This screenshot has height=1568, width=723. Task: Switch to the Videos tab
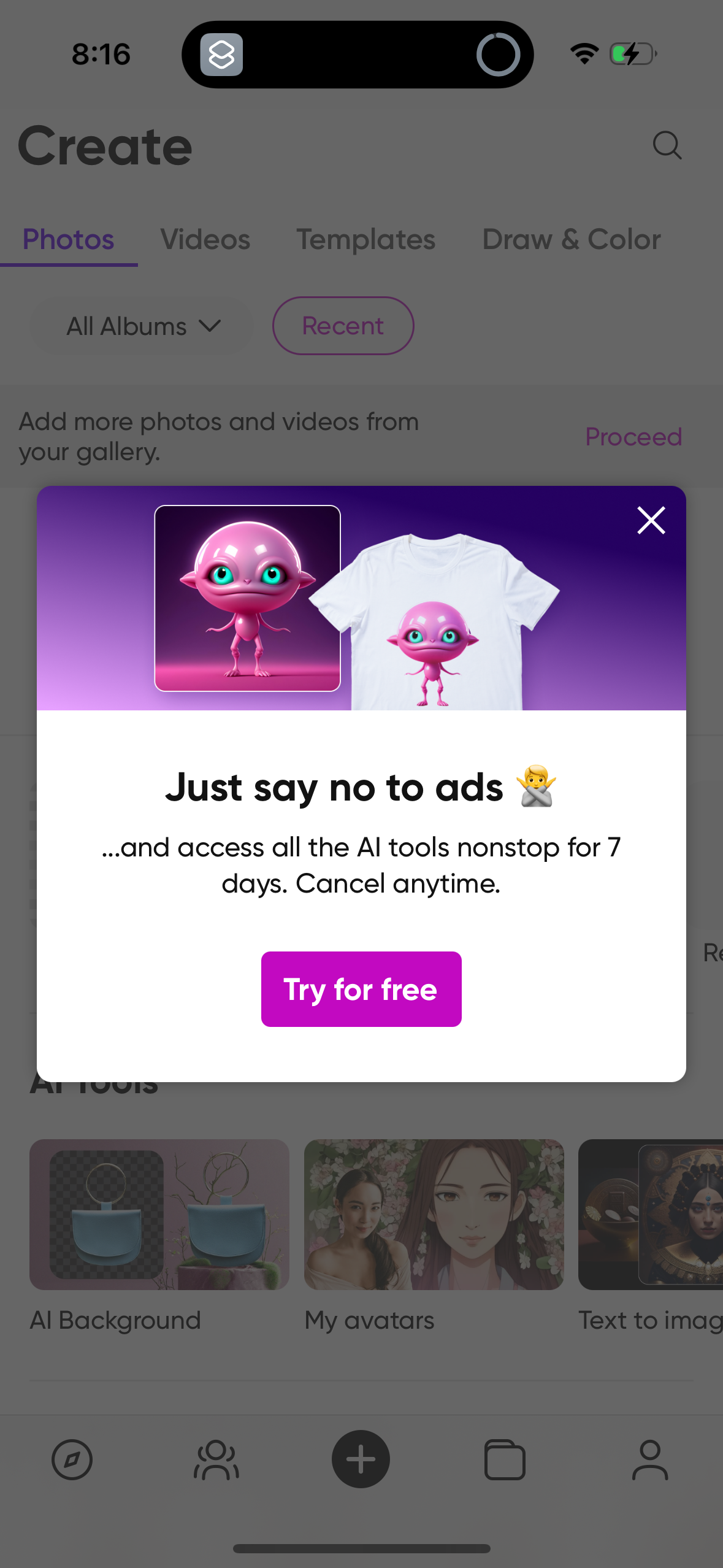(x=205, y=239)
